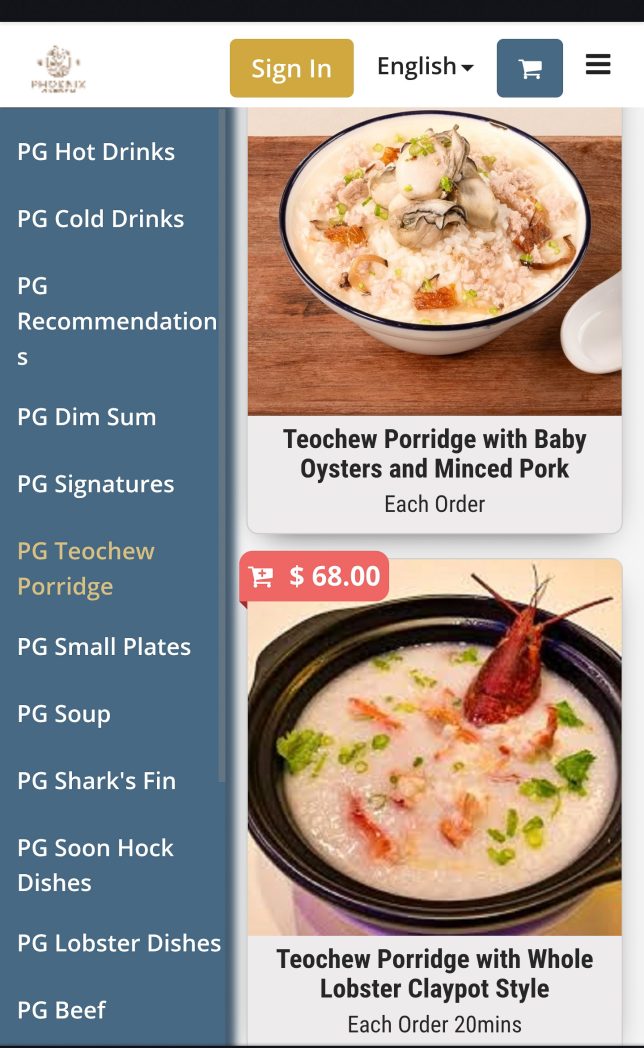Image resolution: width=644 pixels, height=1048 pixels.
Task: Open the PG Recommendations category
Action: pyautogui.click(x=116, y=321)
